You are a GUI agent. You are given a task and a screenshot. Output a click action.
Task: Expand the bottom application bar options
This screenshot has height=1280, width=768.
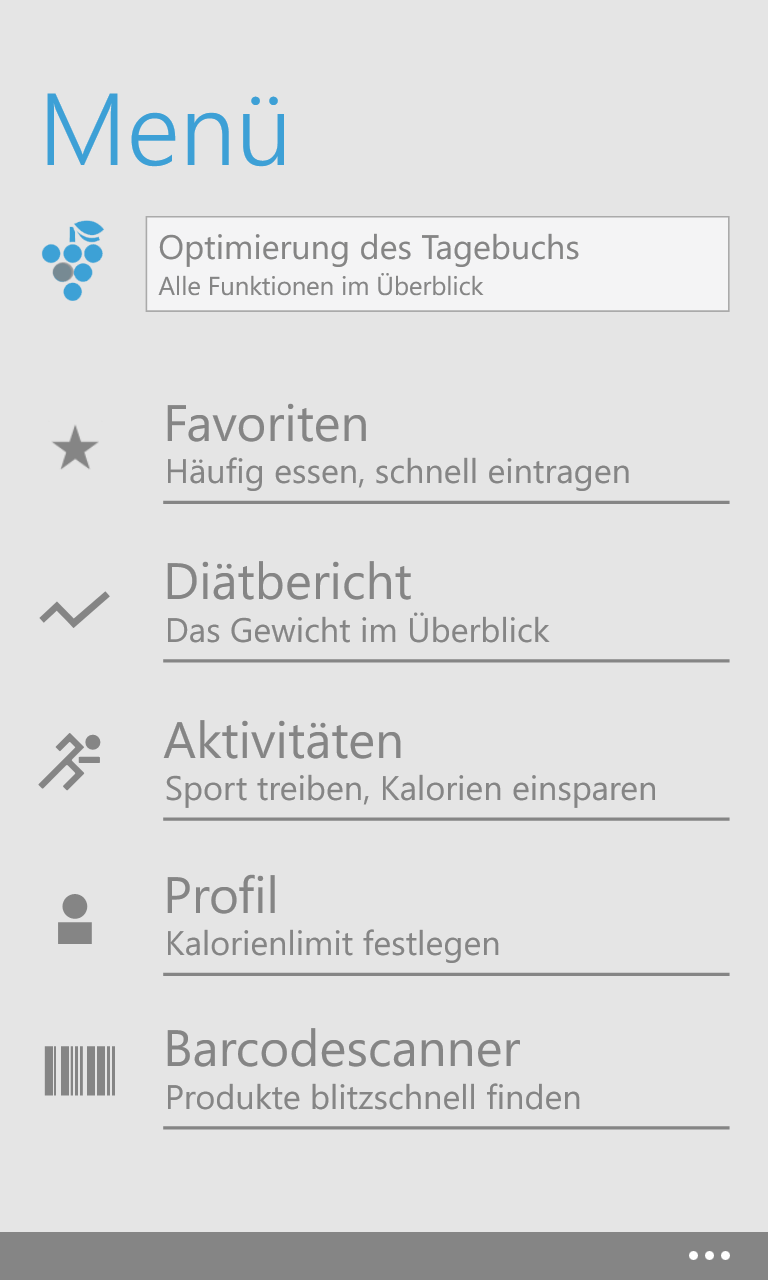click(x=708, y=1256)
